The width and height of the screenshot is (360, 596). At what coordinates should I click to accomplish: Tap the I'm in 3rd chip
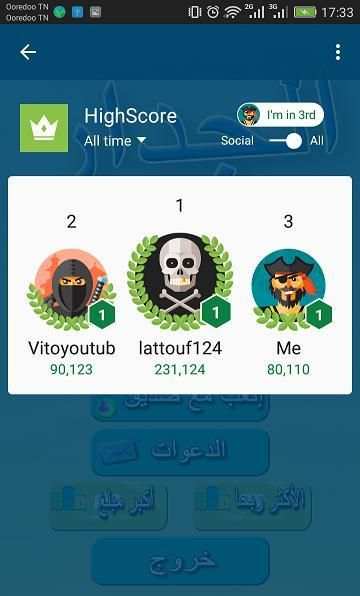[x=281, y=114]
